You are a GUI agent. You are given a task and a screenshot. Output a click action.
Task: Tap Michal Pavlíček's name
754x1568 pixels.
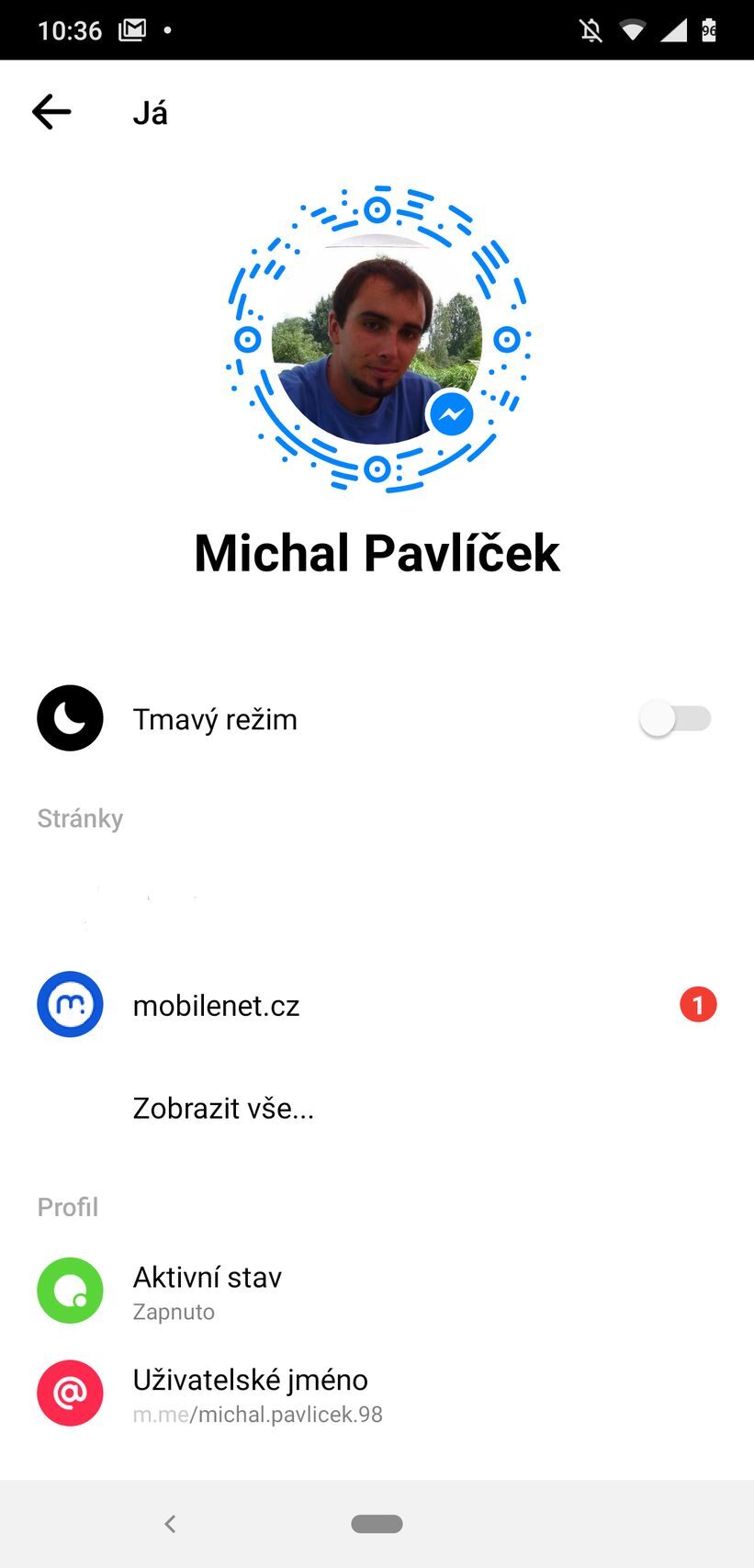pyautogui.click(x=377, y=552)
